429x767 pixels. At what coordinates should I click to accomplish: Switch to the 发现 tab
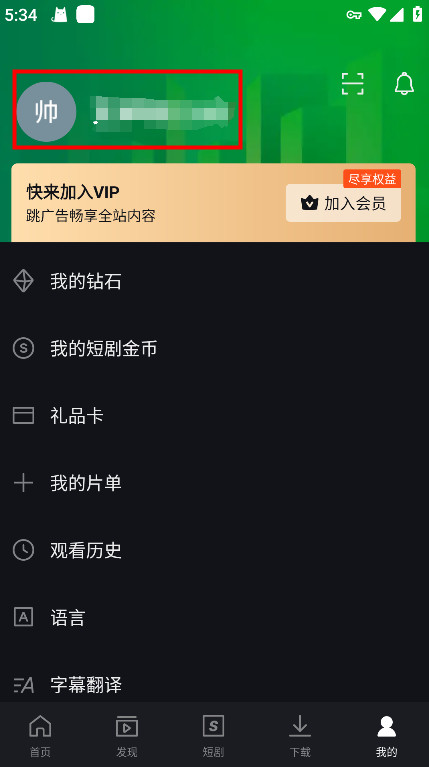pyautogui.click(x=127, y=735)
